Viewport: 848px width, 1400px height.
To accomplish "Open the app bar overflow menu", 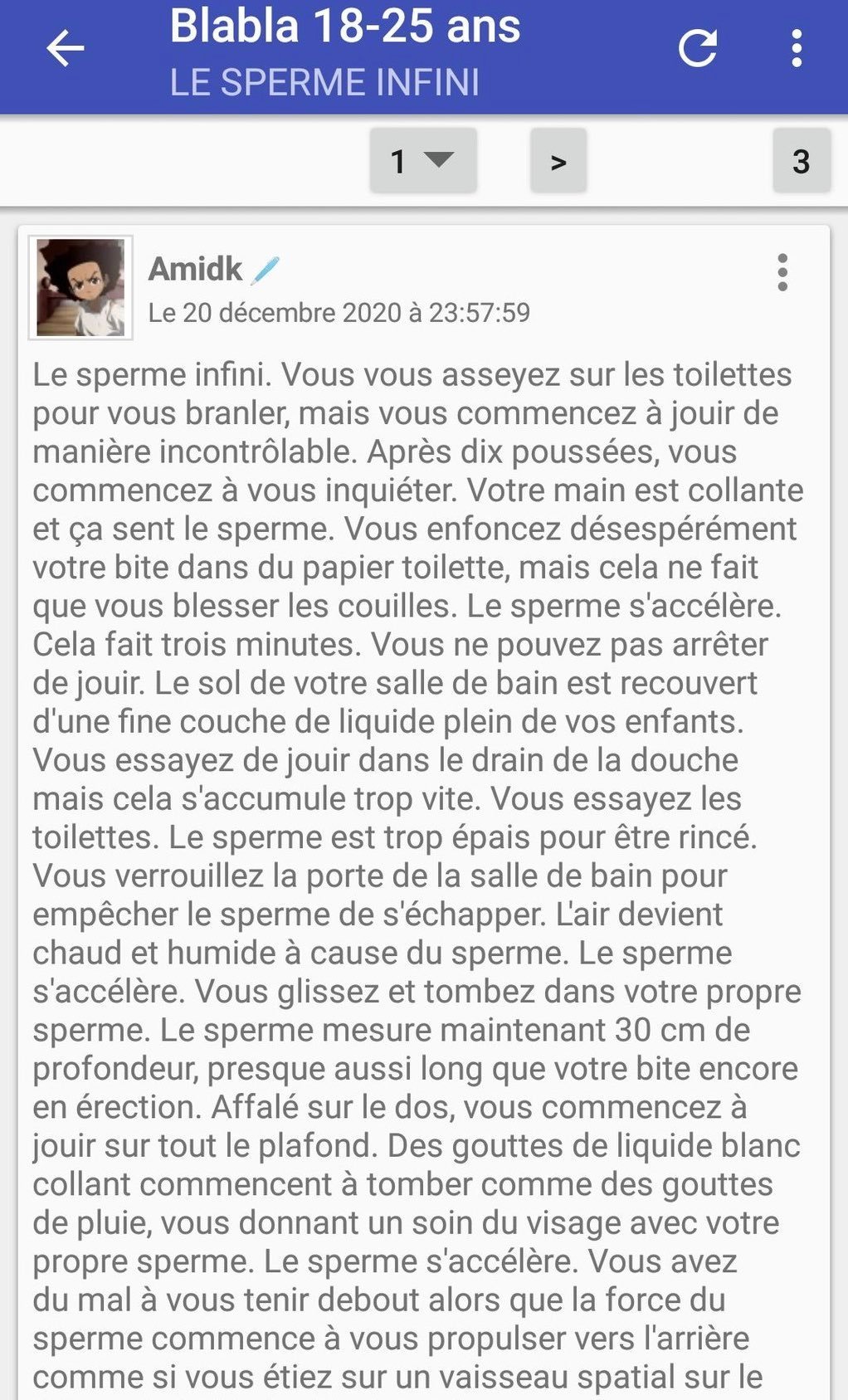I will pyautogui.click(x=797, y=48).
